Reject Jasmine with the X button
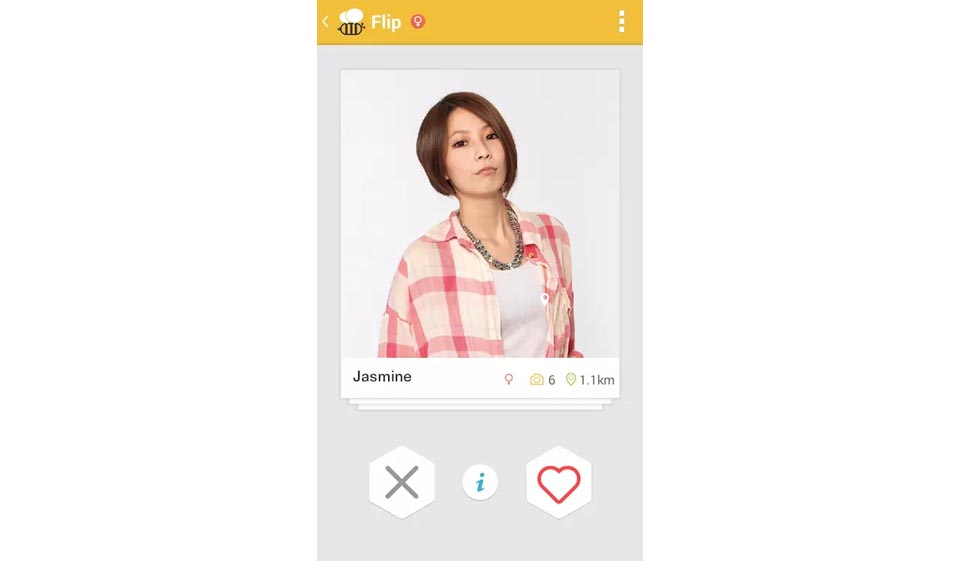Image resolution: width=960 pixels, height=561 pixels. coord(401,482)
